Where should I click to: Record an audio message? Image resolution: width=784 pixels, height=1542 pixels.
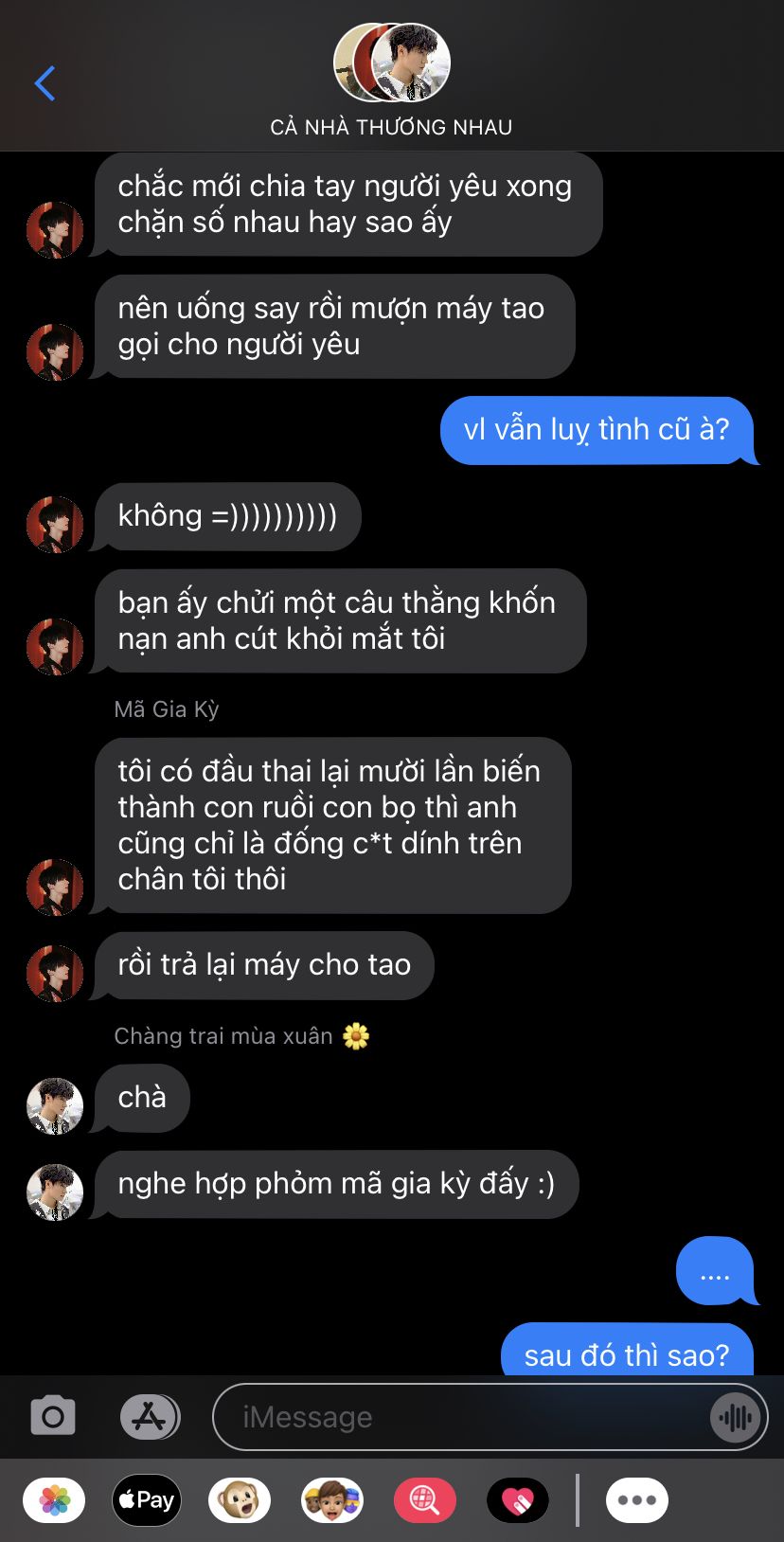[736, 1417]
